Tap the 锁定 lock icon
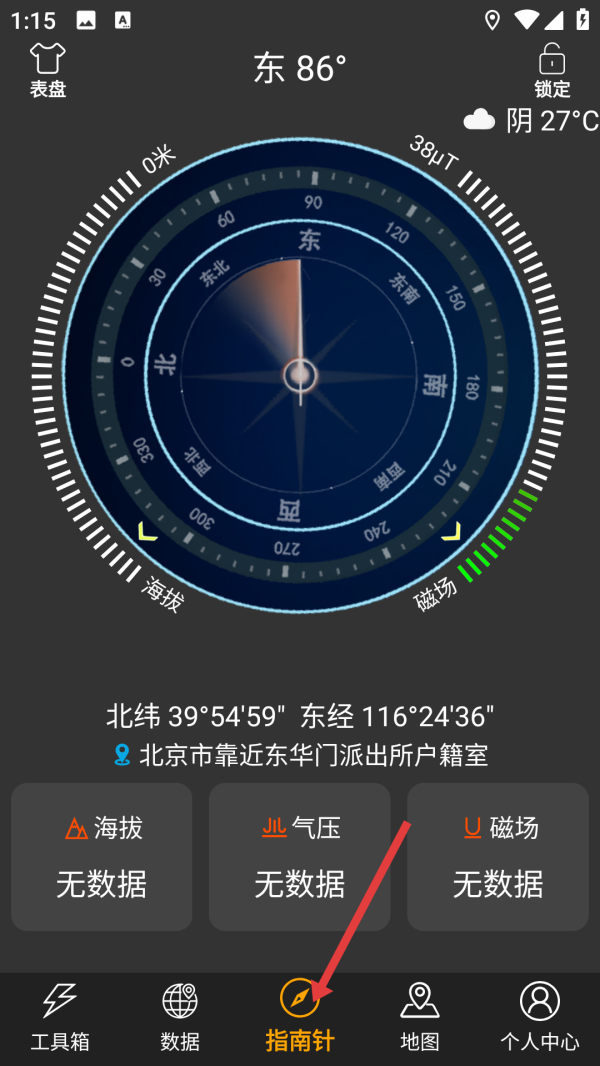The width and height of the screenshot is (600, 1066). [552, 69]
